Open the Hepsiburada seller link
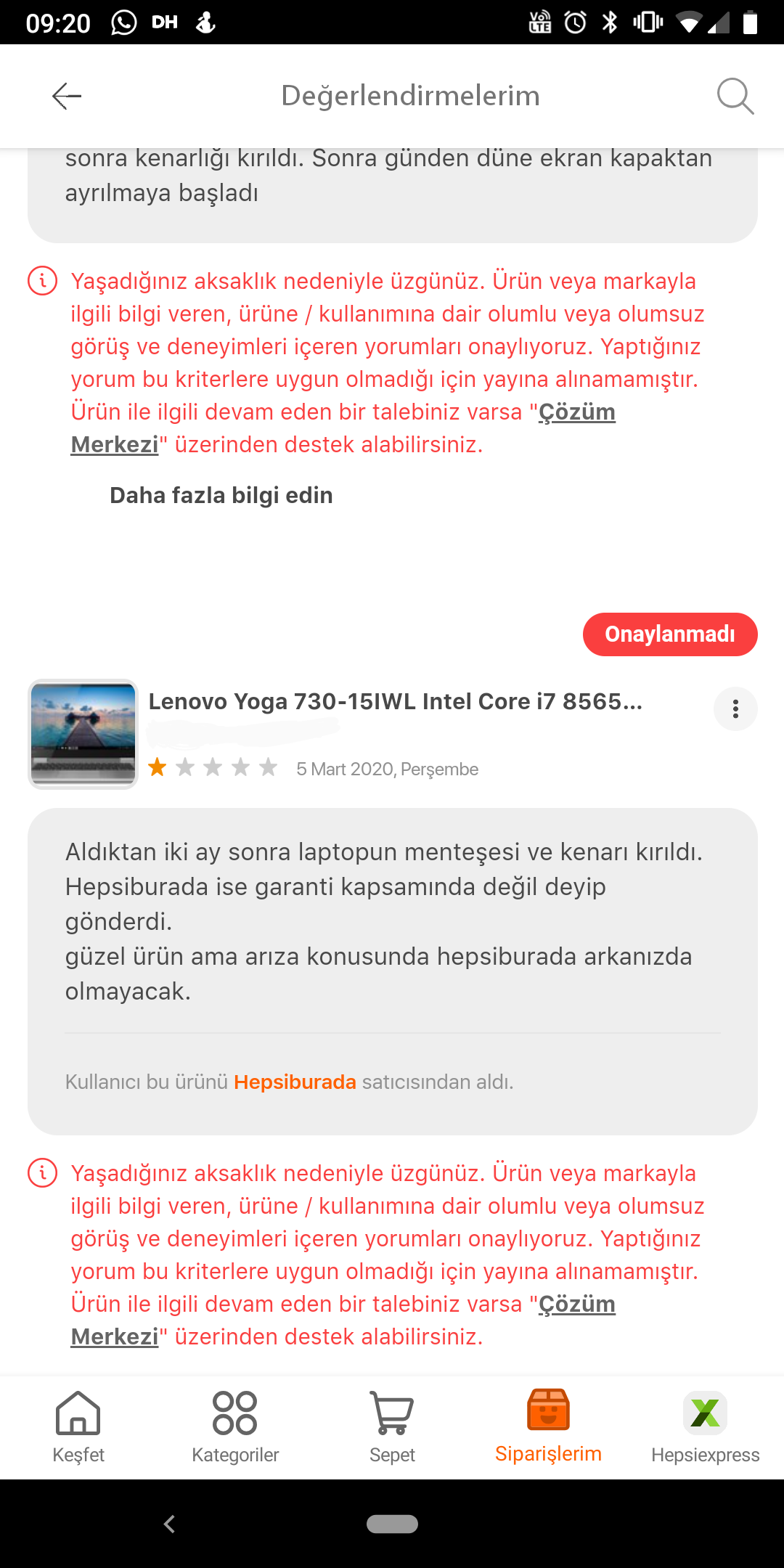The height and width of the screenshot is (1568, 784). pos(295,1082)
